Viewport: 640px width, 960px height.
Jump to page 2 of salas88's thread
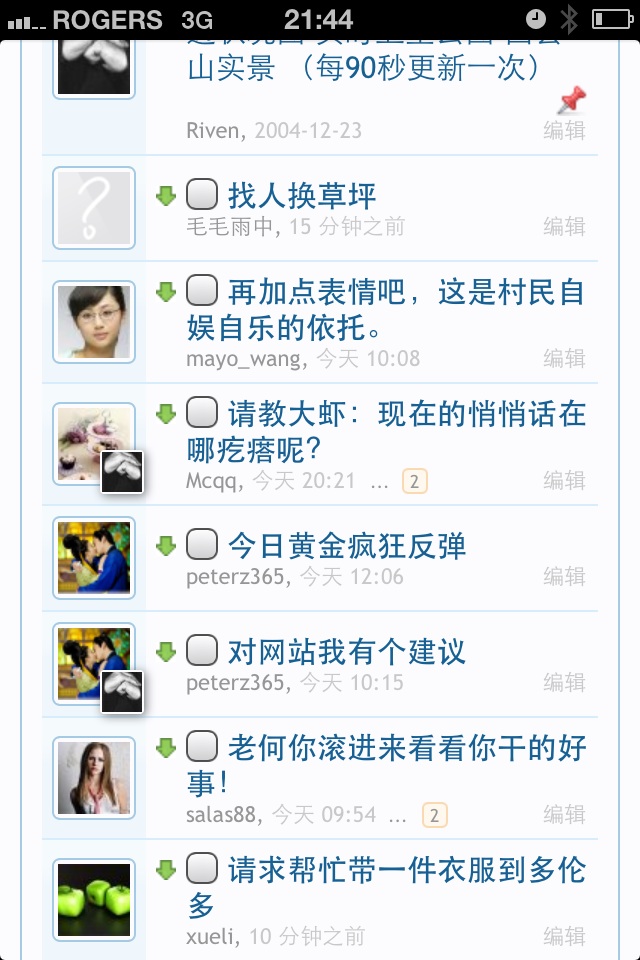(x=434, y=815)
